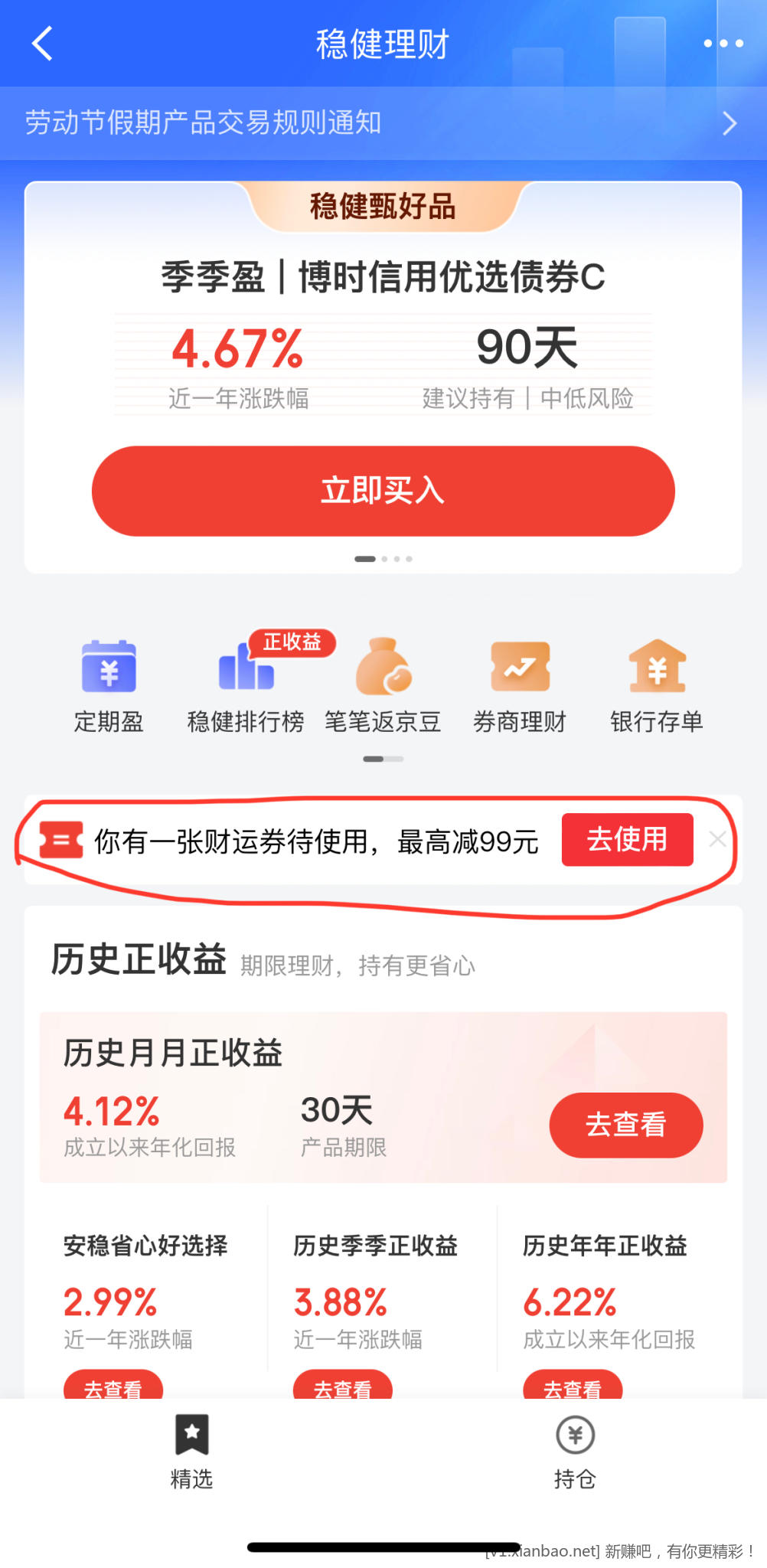
Task: Open the three-dot overflow menu
Action: (723, 44)
